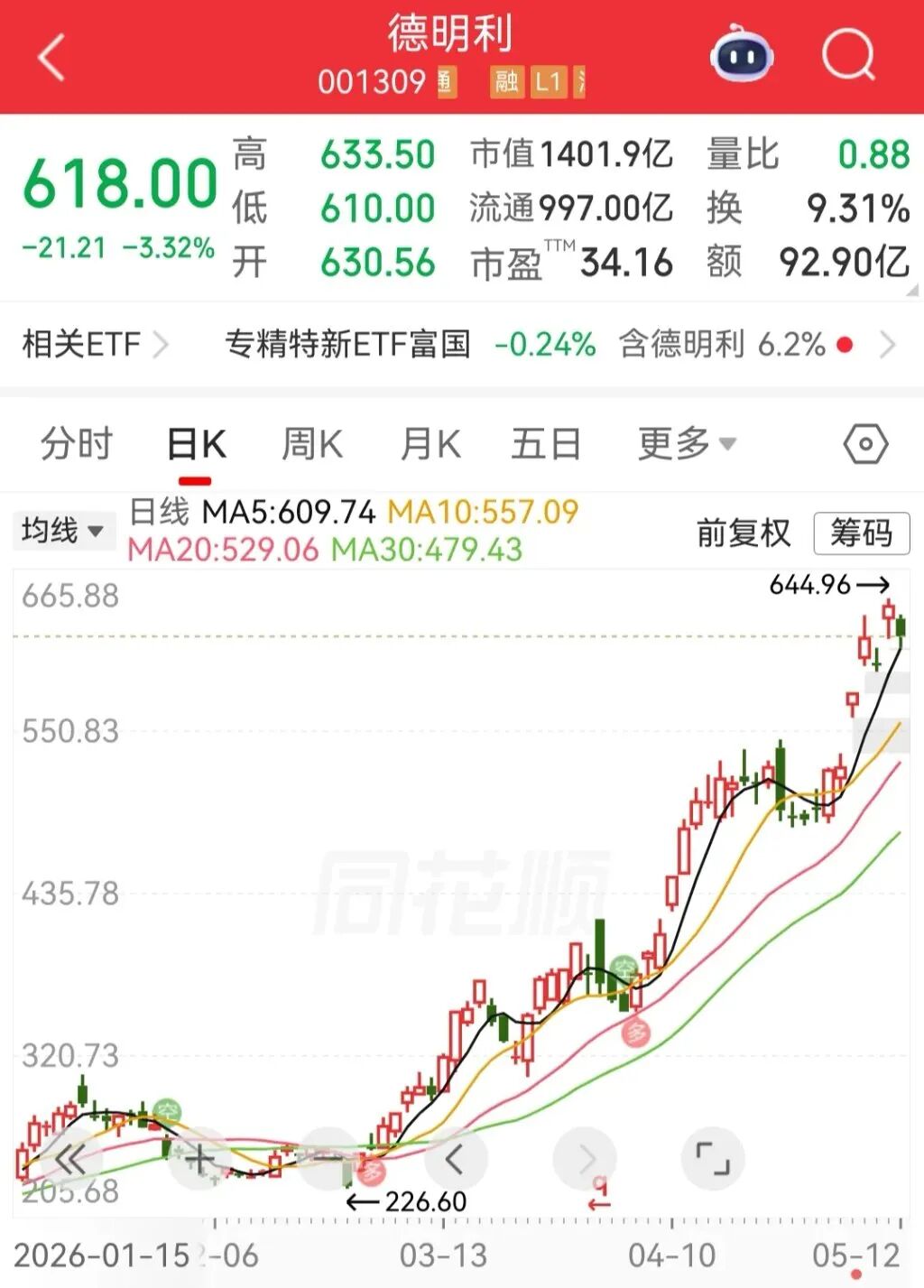Jump chart to earliest with double-left arrow

[69, 1158]
